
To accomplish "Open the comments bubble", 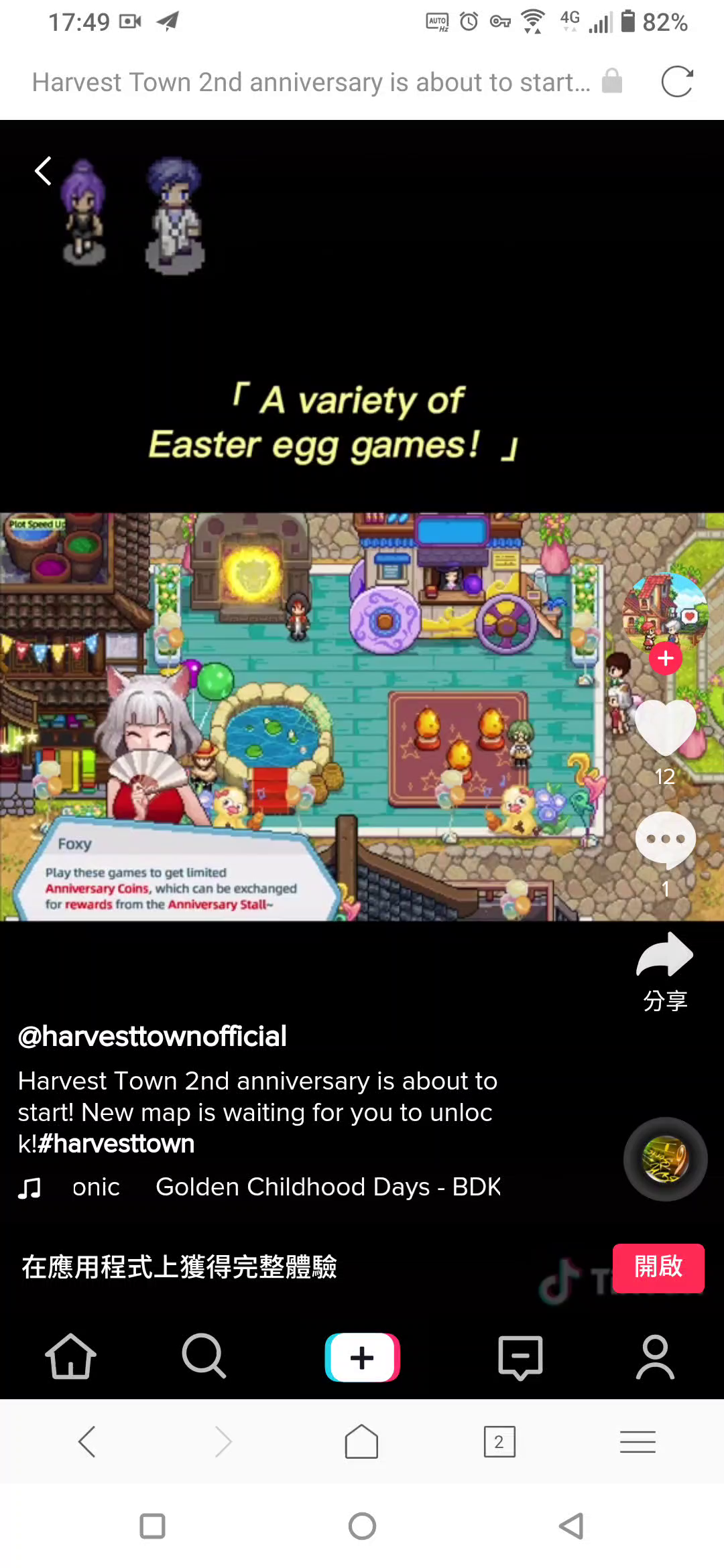I will (665, 840).
